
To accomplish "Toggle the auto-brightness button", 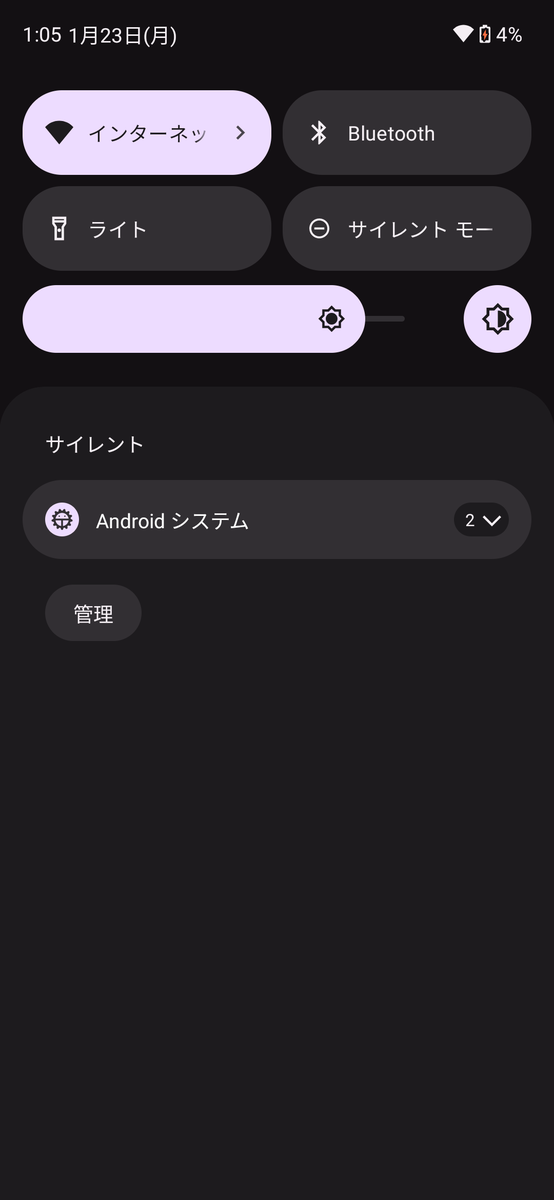I will click(497, 319).
